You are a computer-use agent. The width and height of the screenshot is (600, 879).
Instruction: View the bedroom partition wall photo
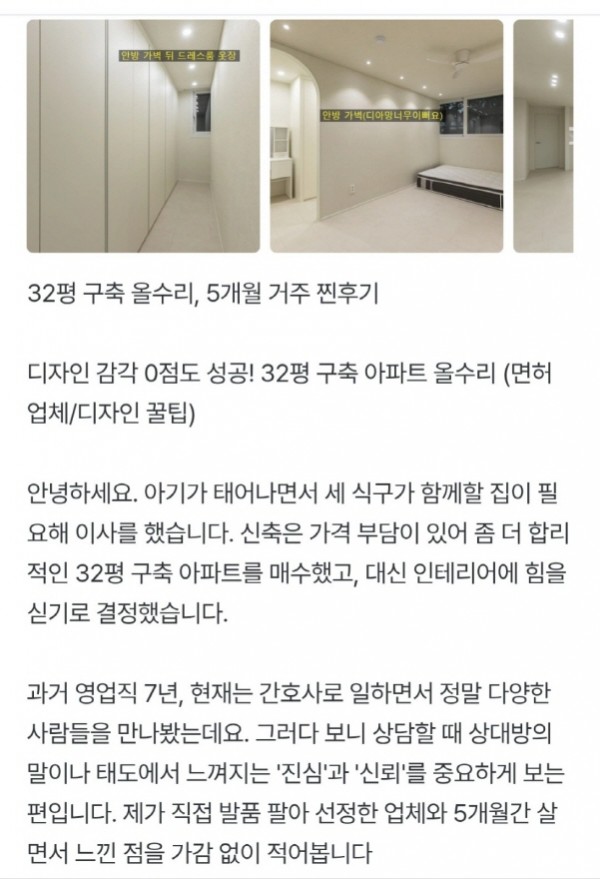point(387,136)
